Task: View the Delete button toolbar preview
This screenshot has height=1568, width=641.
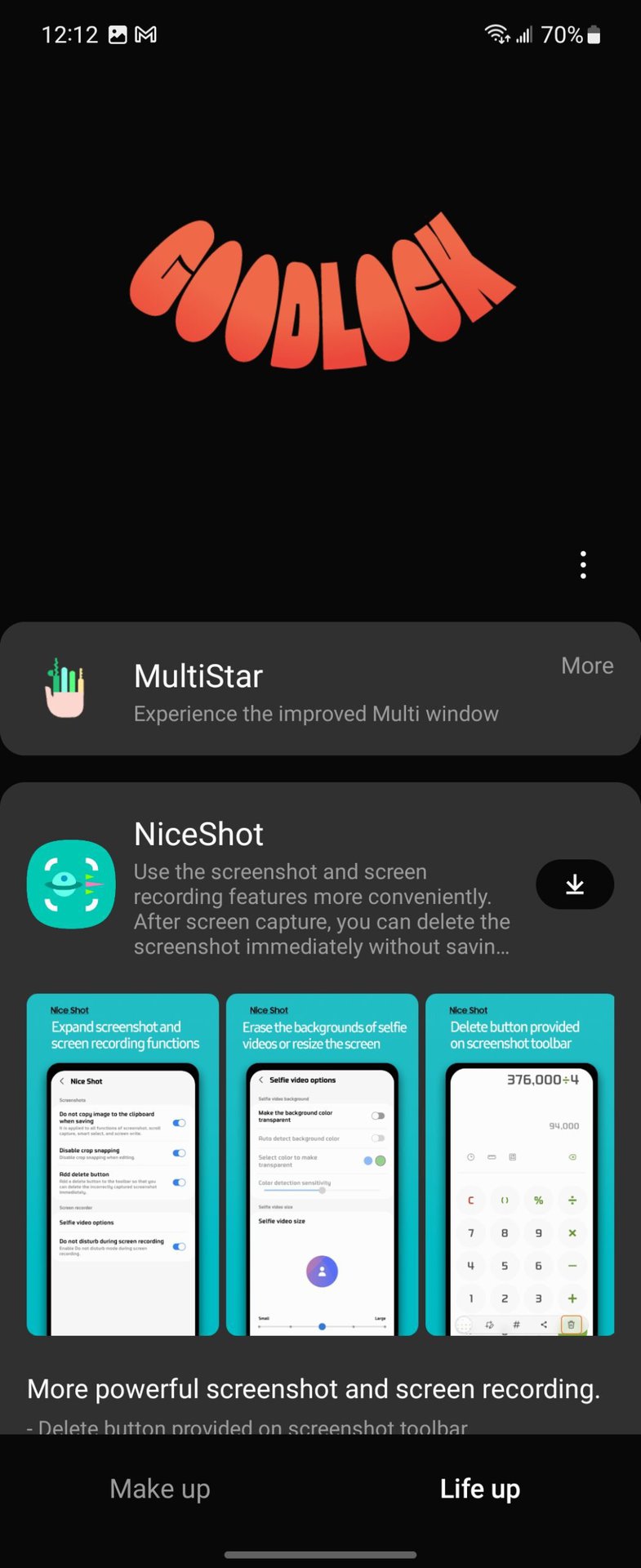Action: pyautogui.click(x=520, y=1165)
